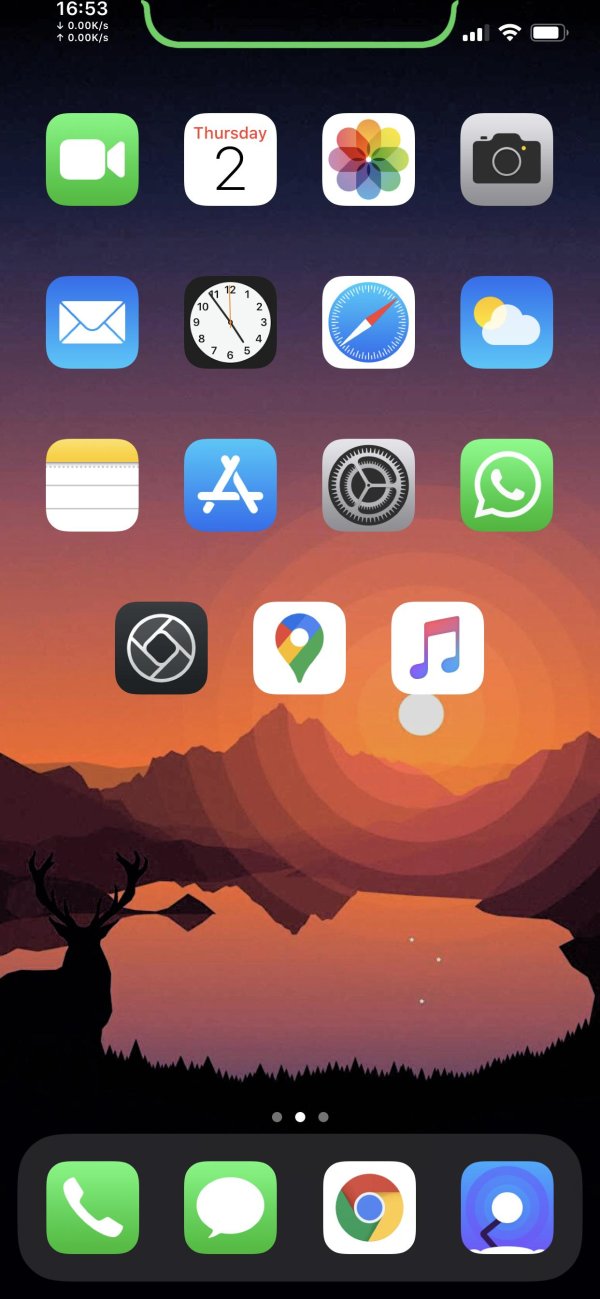The width and height of the screenshot is (600, 1299).
Task: Open the FaceTime app
Action: click(92, 159)
